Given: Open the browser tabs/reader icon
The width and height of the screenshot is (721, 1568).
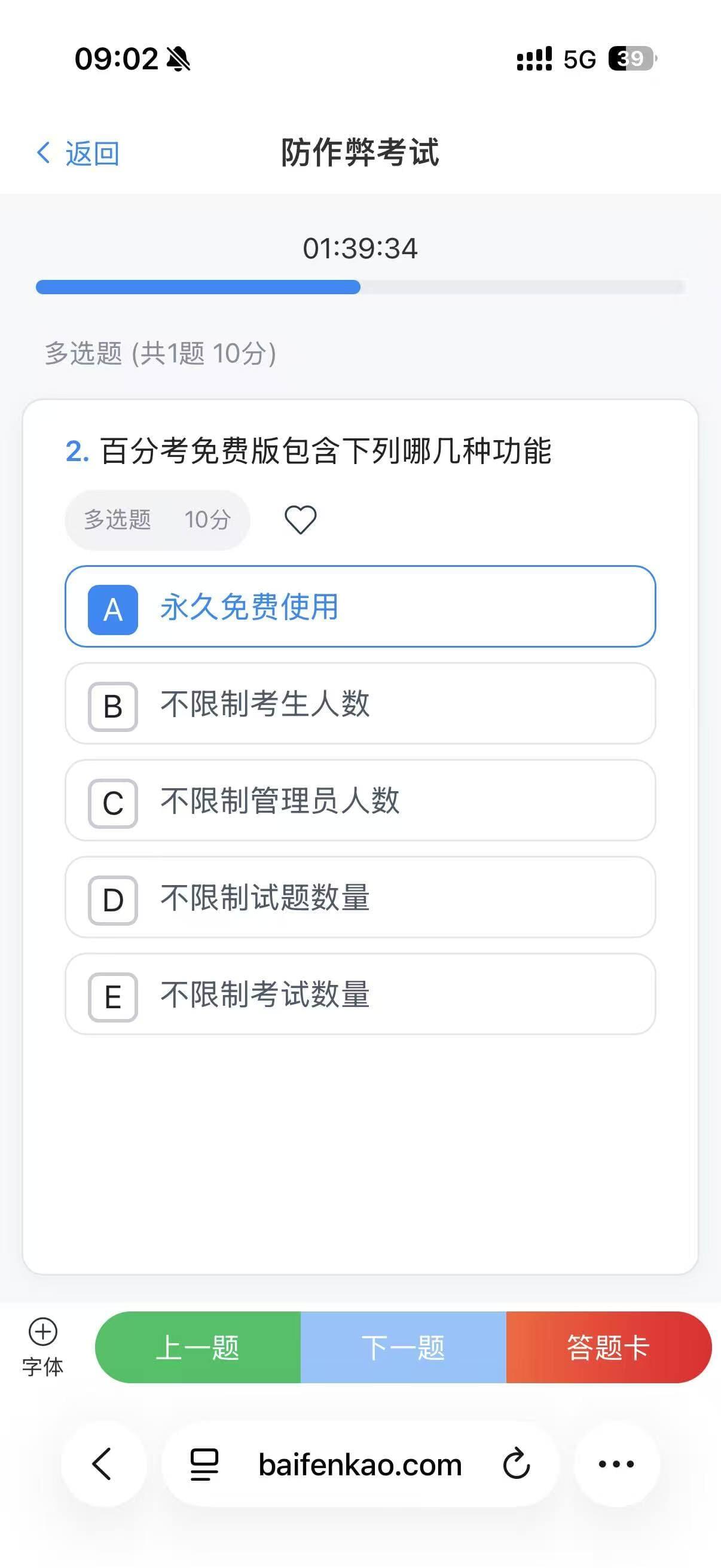Looking at the screenshot, I should click(203, 1465).
